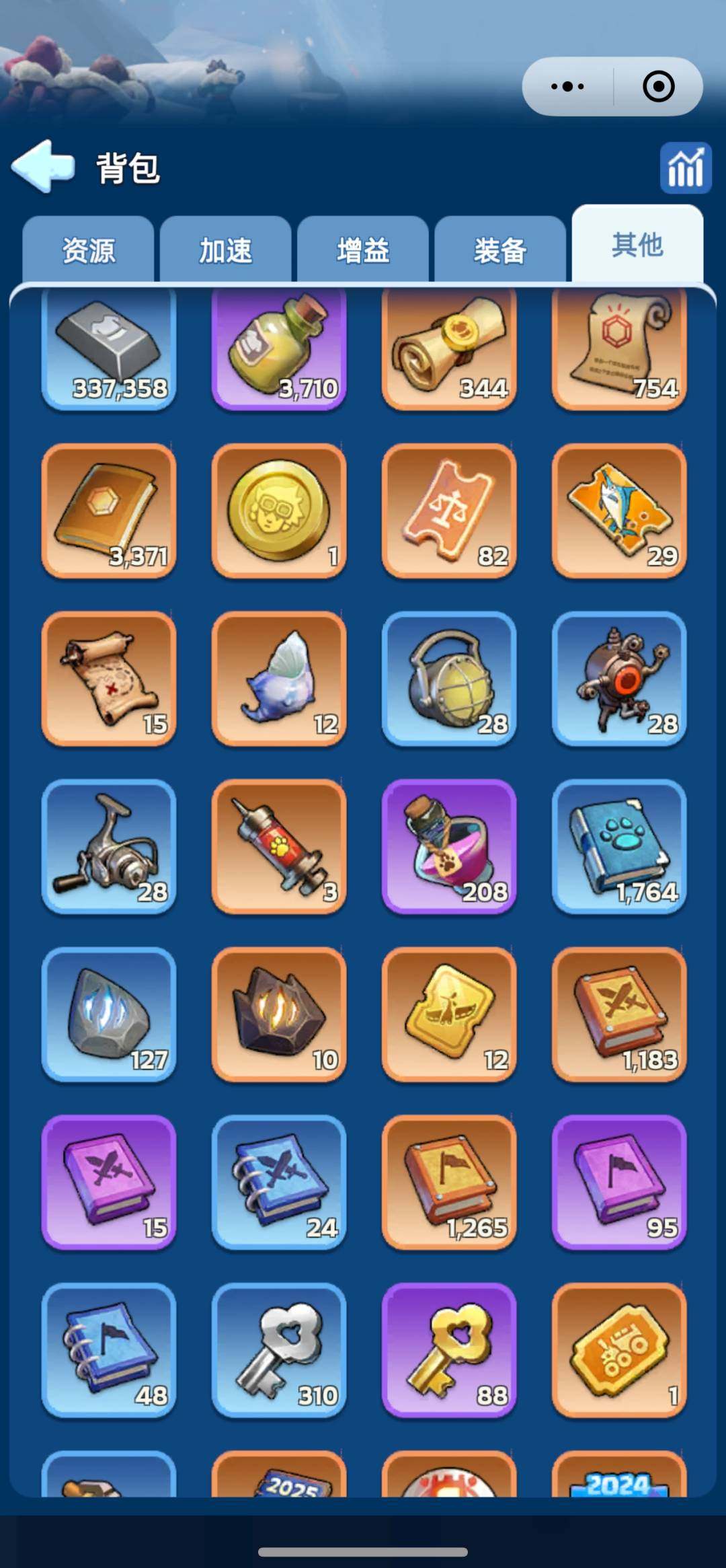Select the 其他 tab
726x1568 pixels.
pyautogui.click(x=637, y=245)
